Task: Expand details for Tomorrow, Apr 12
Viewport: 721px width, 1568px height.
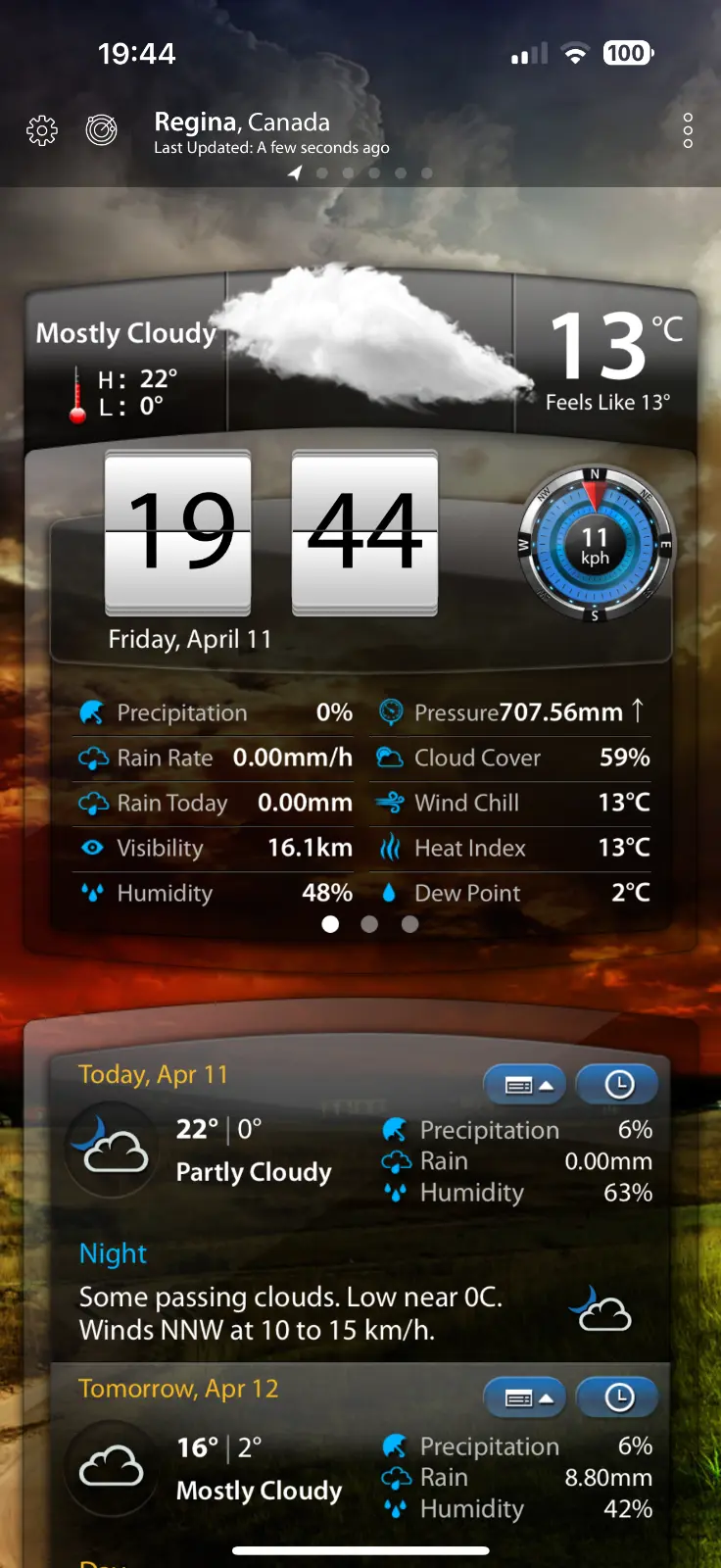Action: tap(525, 1397)
